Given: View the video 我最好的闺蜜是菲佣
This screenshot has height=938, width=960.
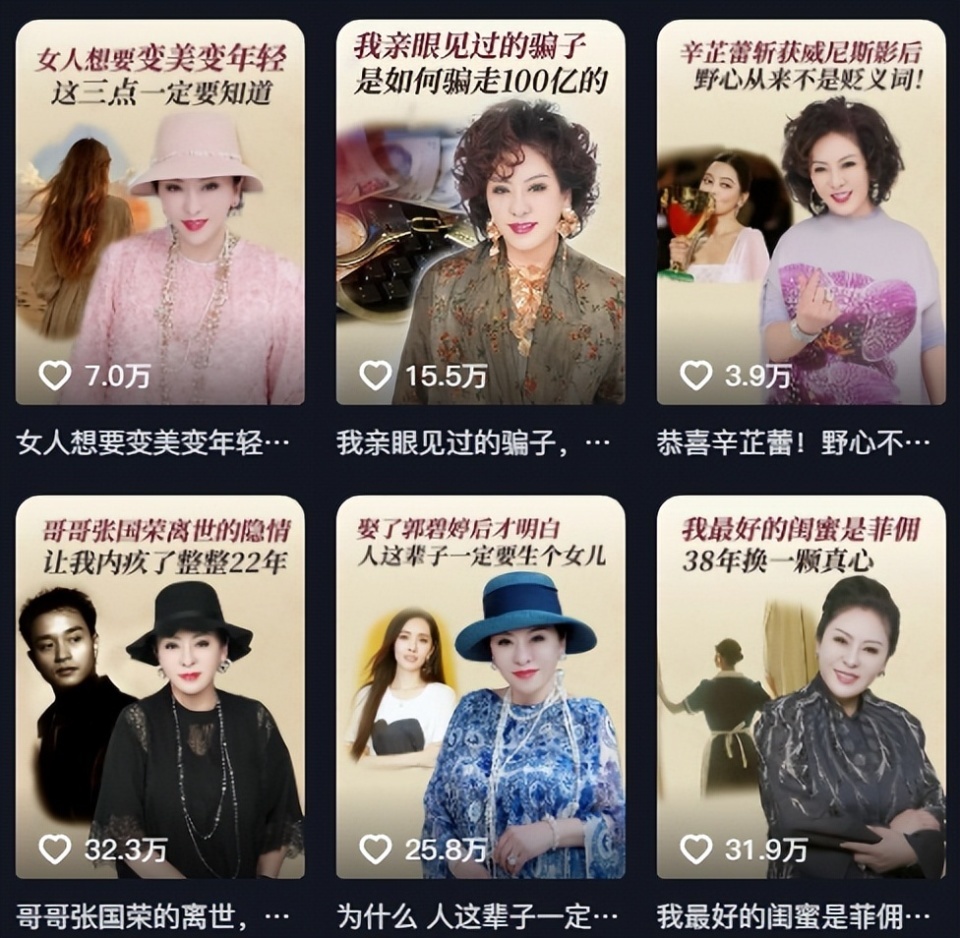Looking at the screenshot, I should [x=800, y=687].
